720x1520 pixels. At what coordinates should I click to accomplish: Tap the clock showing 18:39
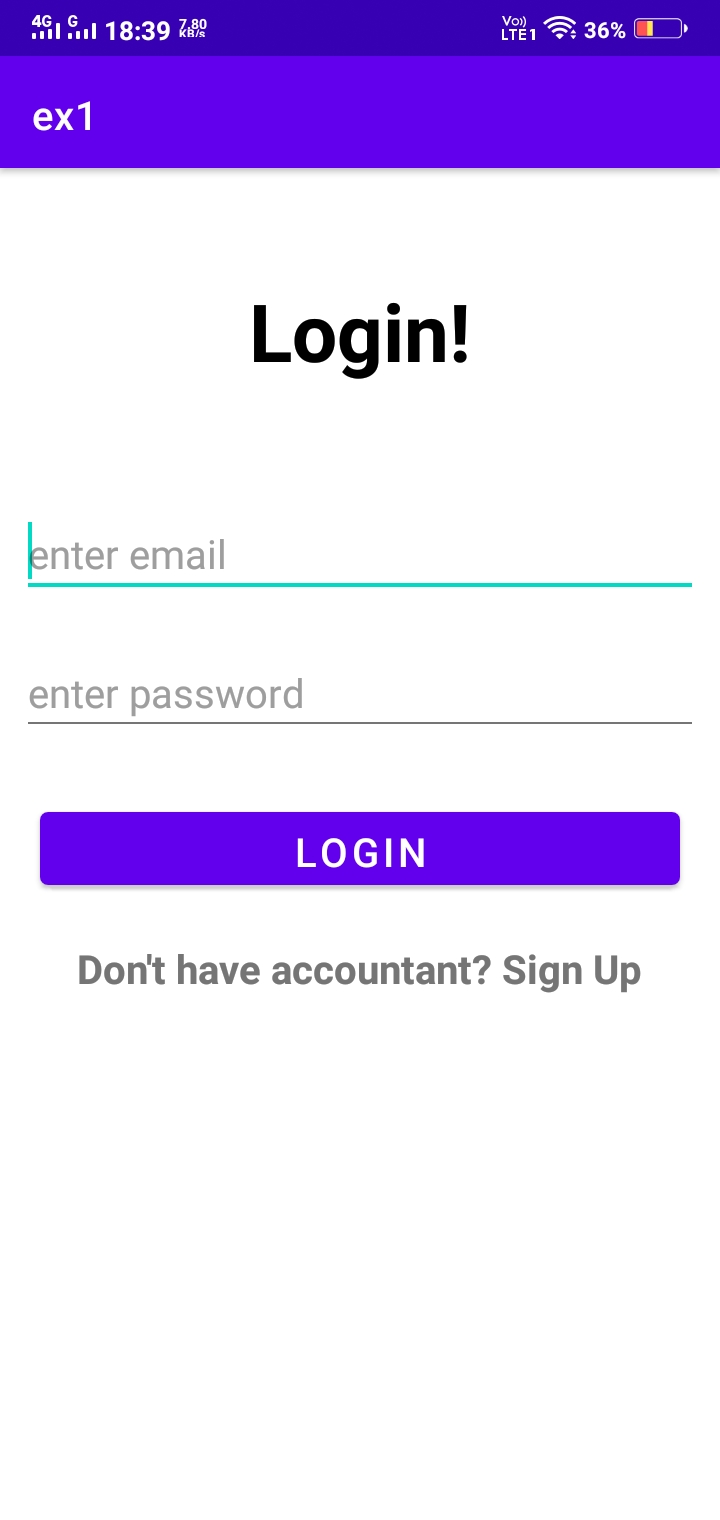[137, 30]
